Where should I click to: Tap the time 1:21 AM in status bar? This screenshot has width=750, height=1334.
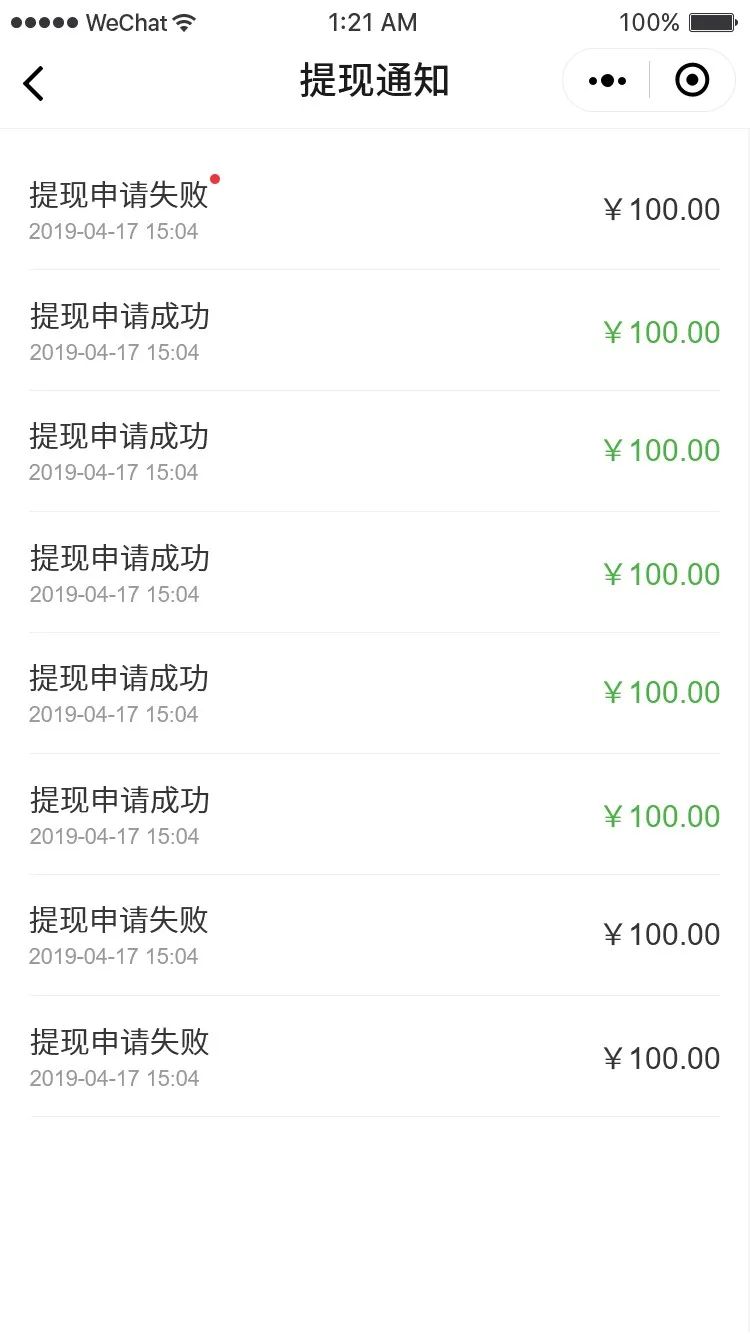372,21
